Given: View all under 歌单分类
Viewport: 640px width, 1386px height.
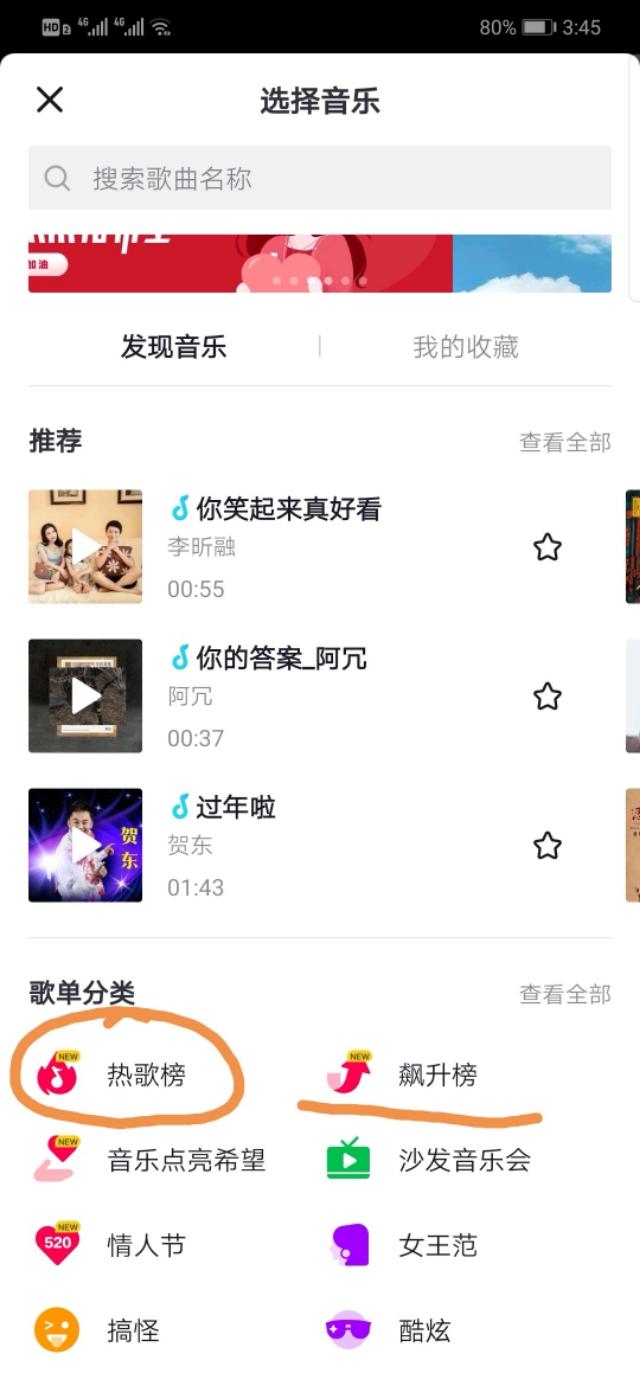Looking at the screenshot, I should click(565, 994).
